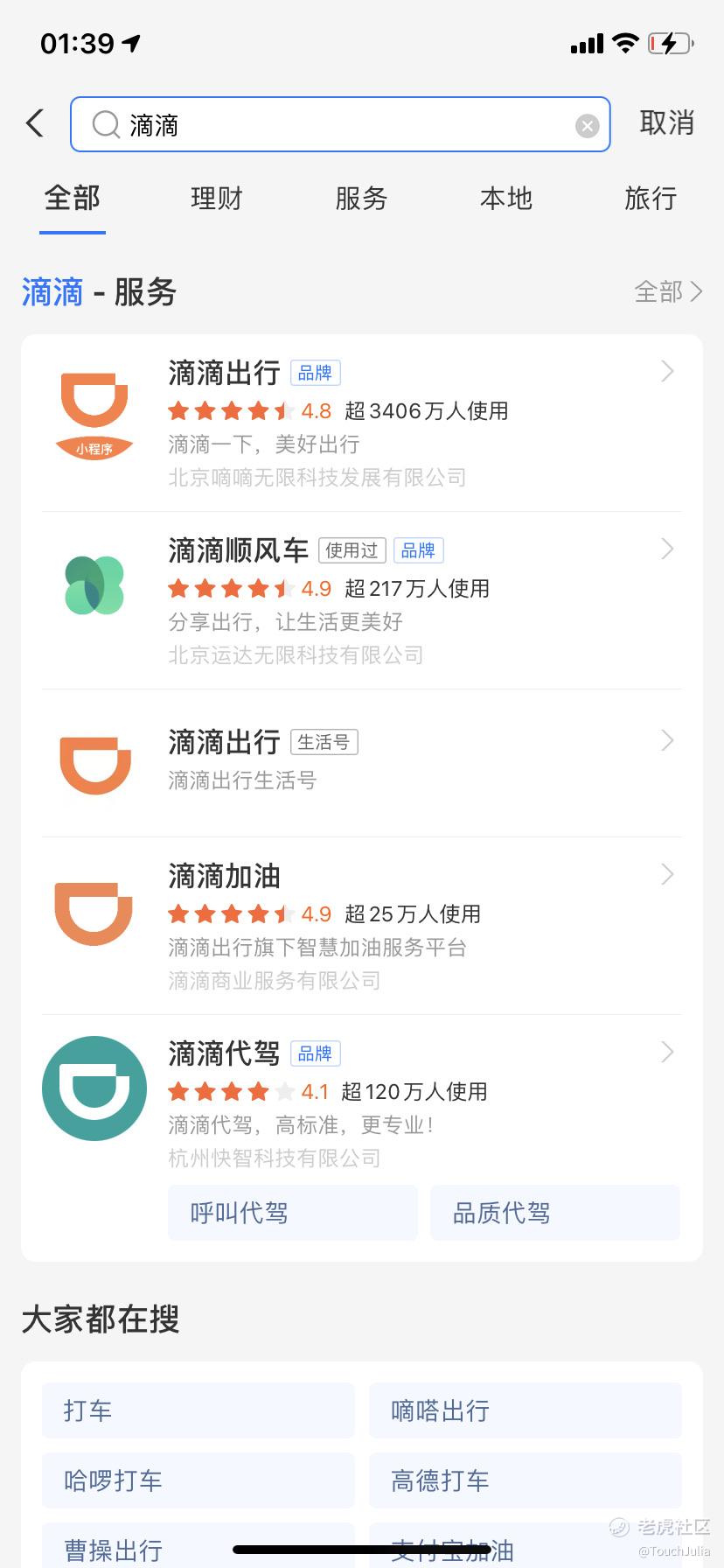
Task: Search the suggested term 嘀嗒出行
Action: pos(525,1410)
